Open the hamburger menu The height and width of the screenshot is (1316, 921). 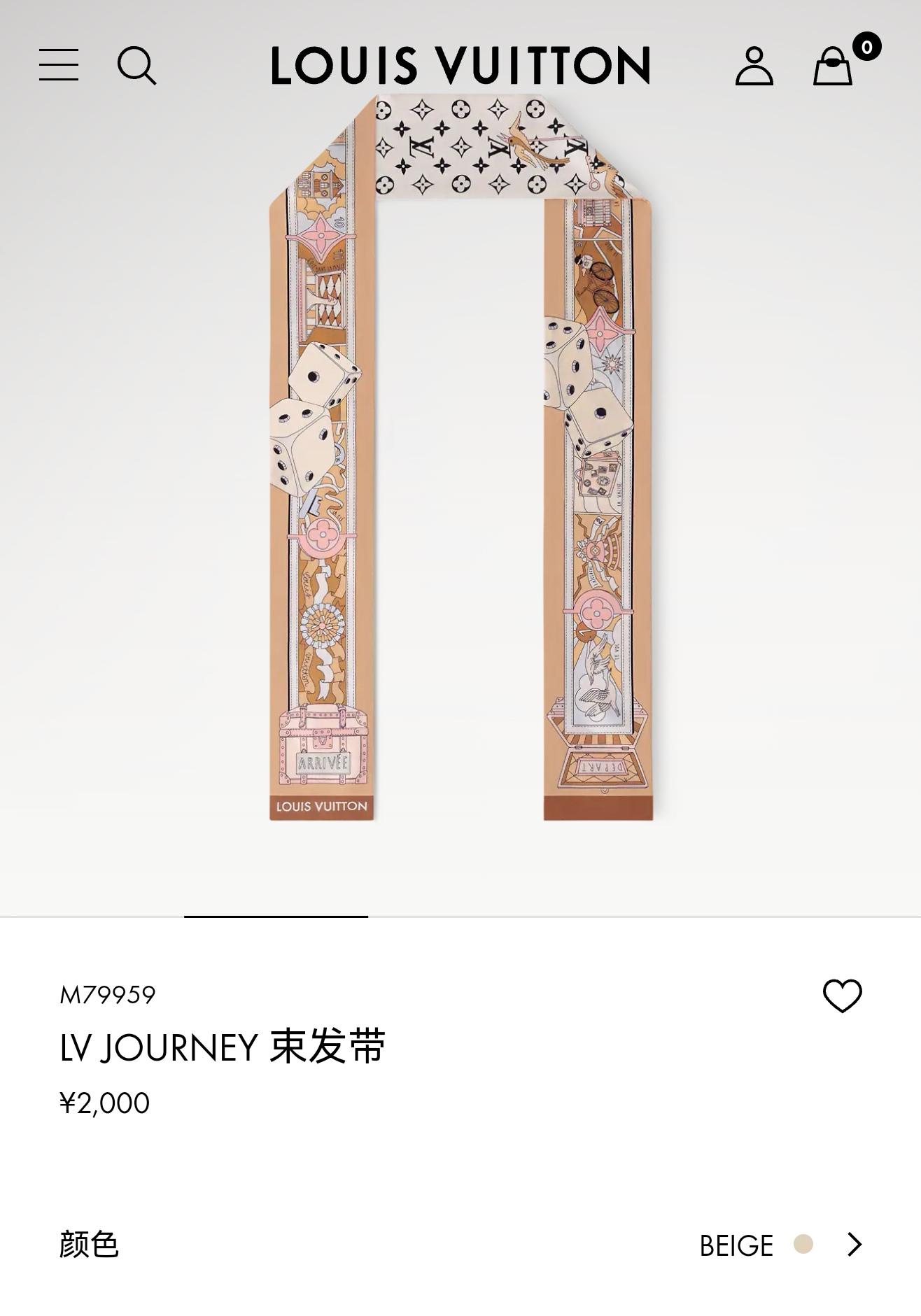(x=59, y=65)
